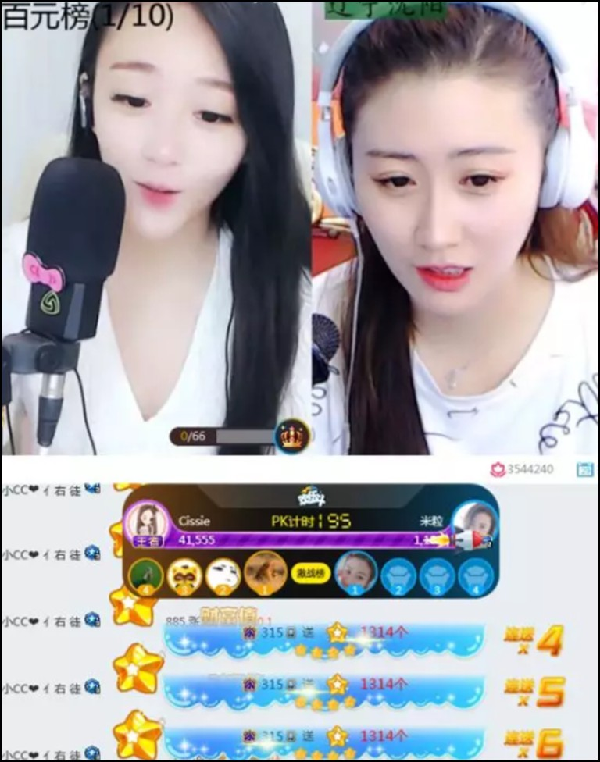This screenshot has height=762, width=600.
Task: Open the 百元榜 ranking label
Action: 88,16
